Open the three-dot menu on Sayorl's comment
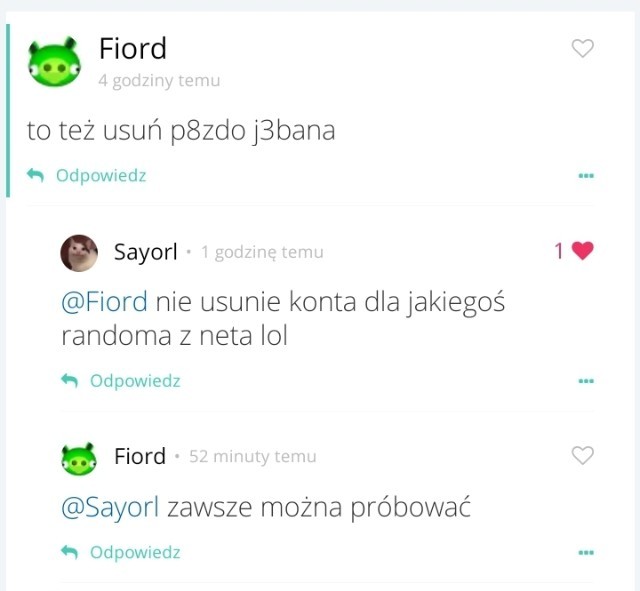Viewport: 640px width, 591px height. tap(586, 381)
